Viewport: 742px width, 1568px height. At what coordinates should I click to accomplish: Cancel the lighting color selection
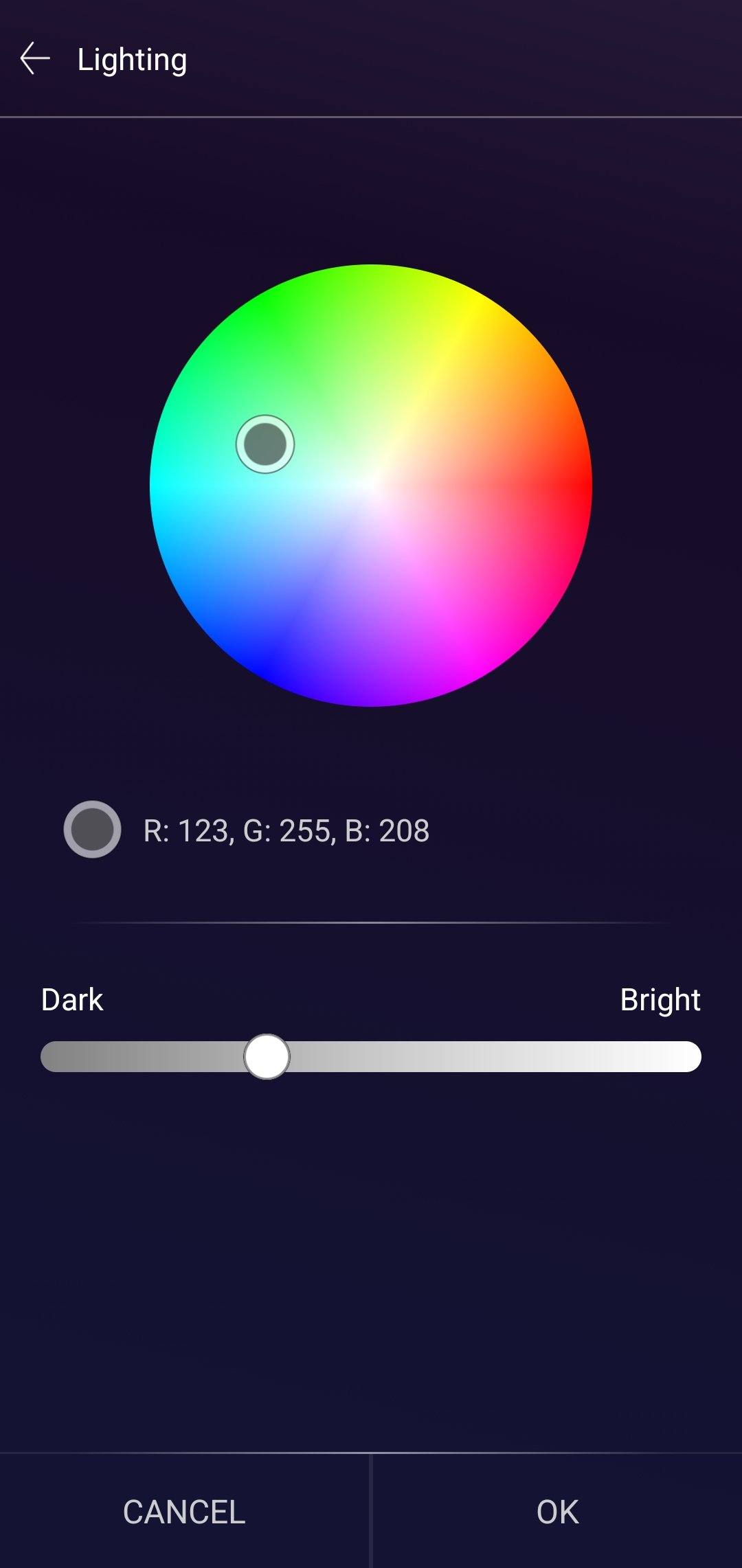(184, 1512)
